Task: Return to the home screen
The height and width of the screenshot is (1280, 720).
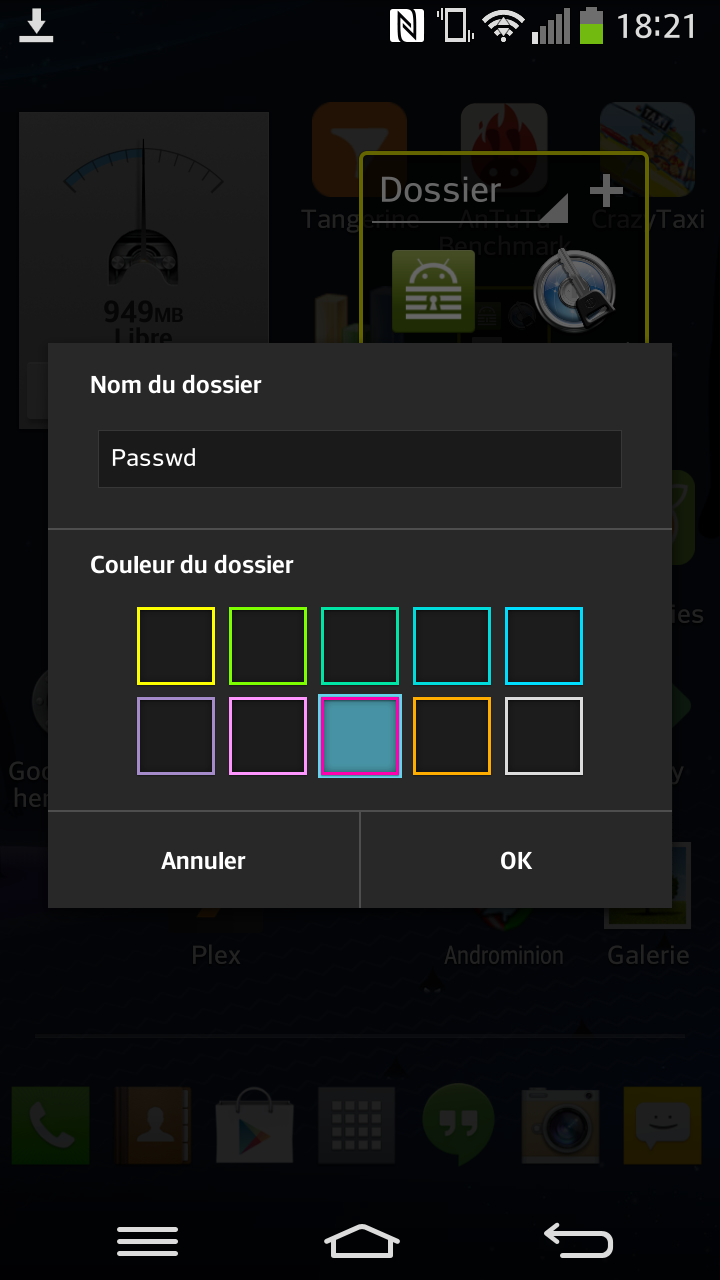Action: pyautogui.click(x=361, y=1241)
